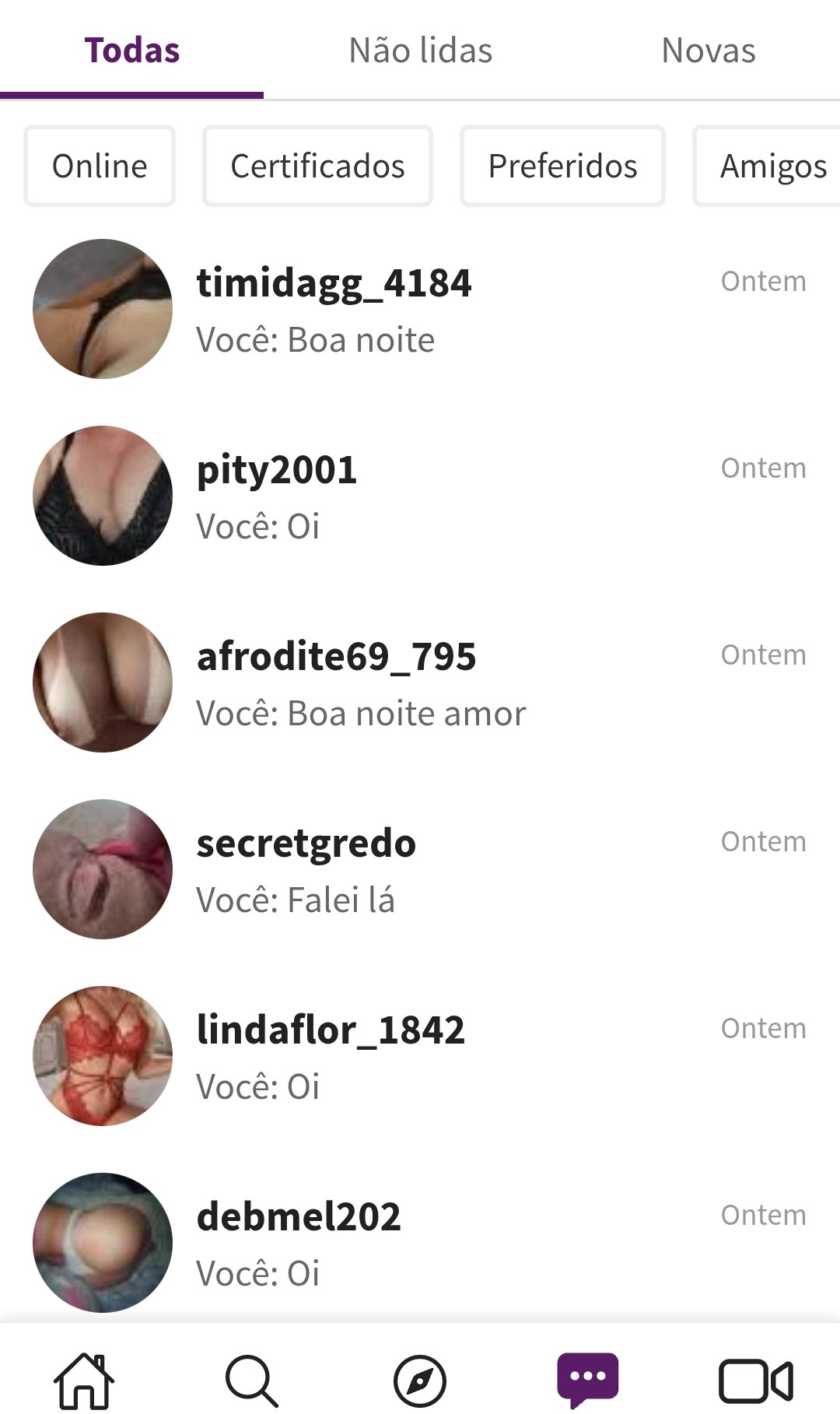Filter messages by Online
The image size is (840, 1414).
tap(100, 166)
